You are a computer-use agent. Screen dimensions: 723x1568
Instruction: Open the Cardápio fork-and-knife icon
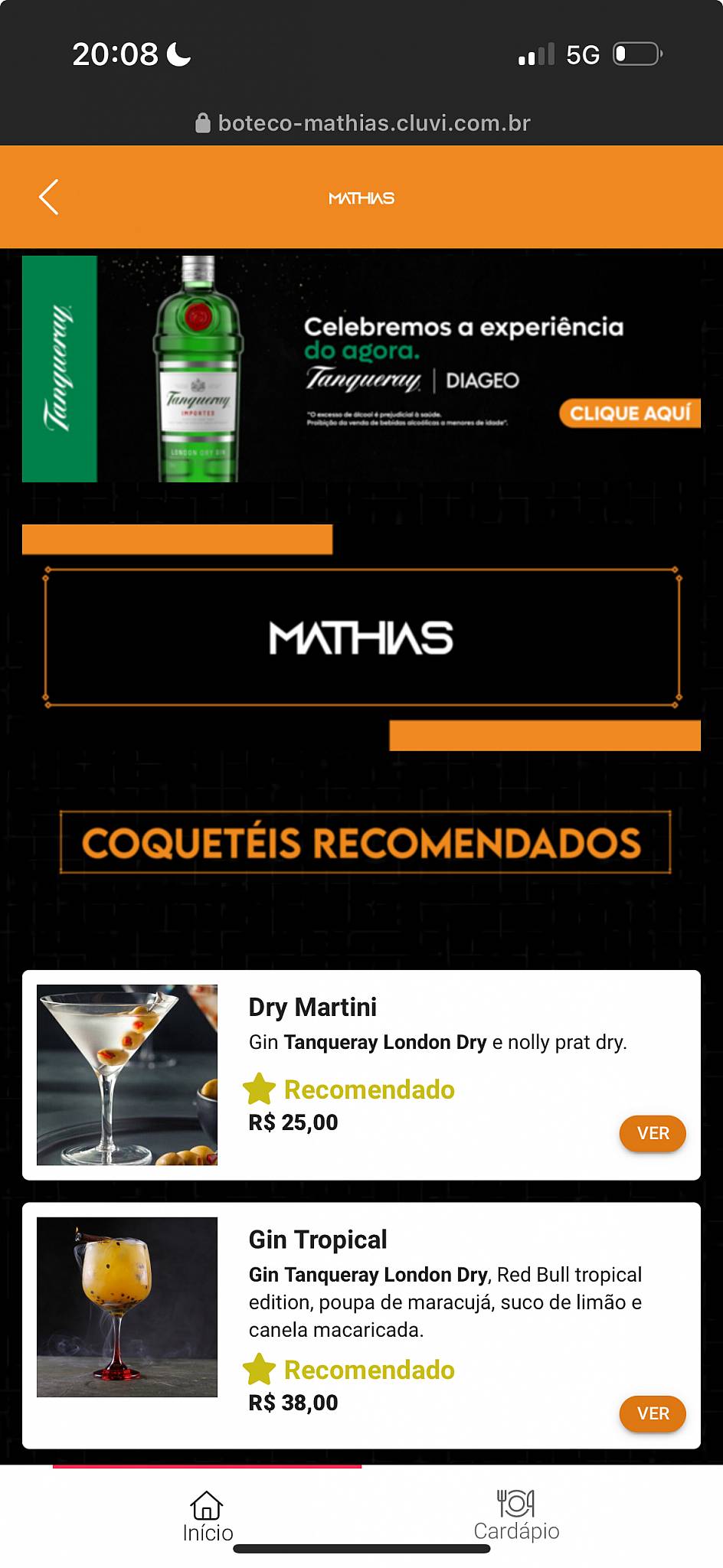[x=517, y=1499]
